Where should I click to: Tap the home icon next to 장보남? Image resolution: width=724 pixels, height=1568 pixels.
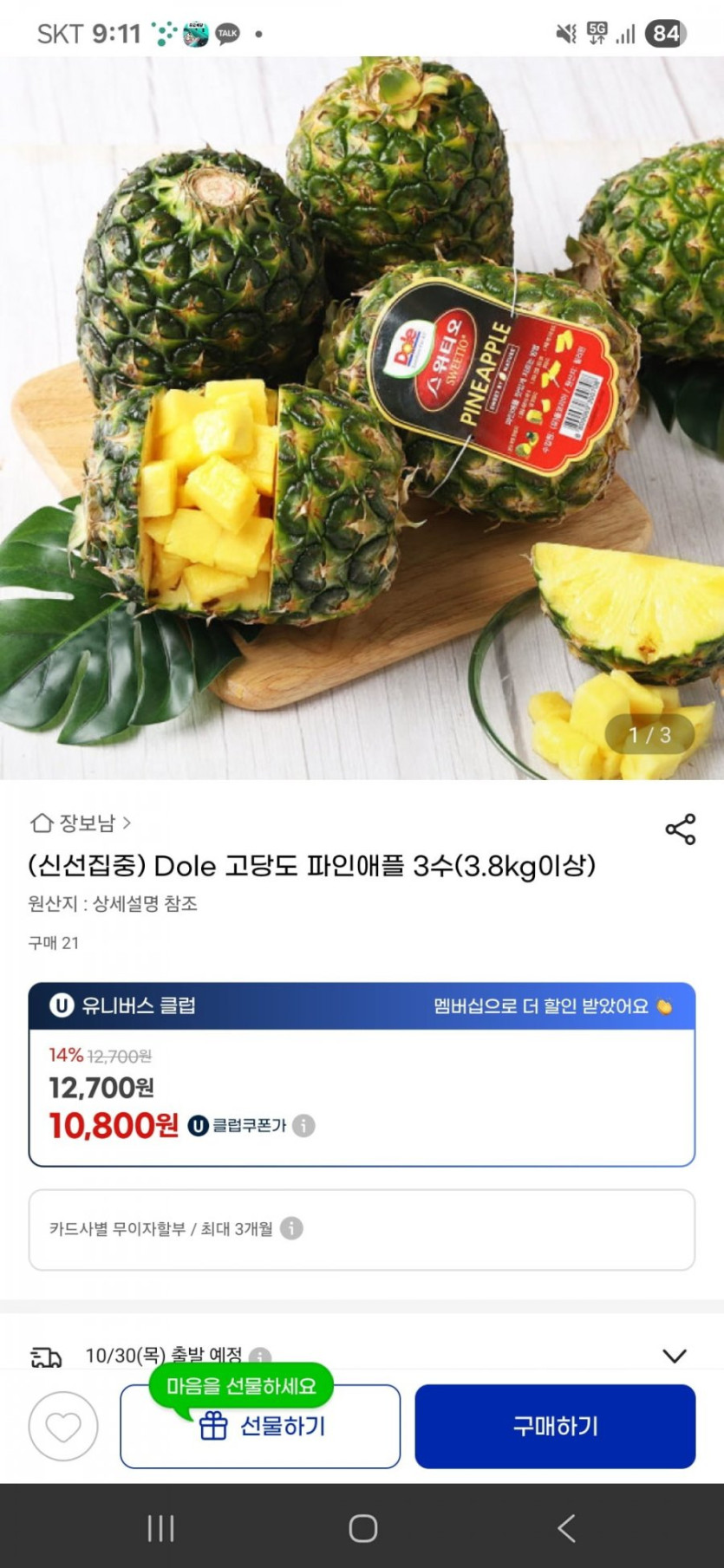click(x=41, y=823)
